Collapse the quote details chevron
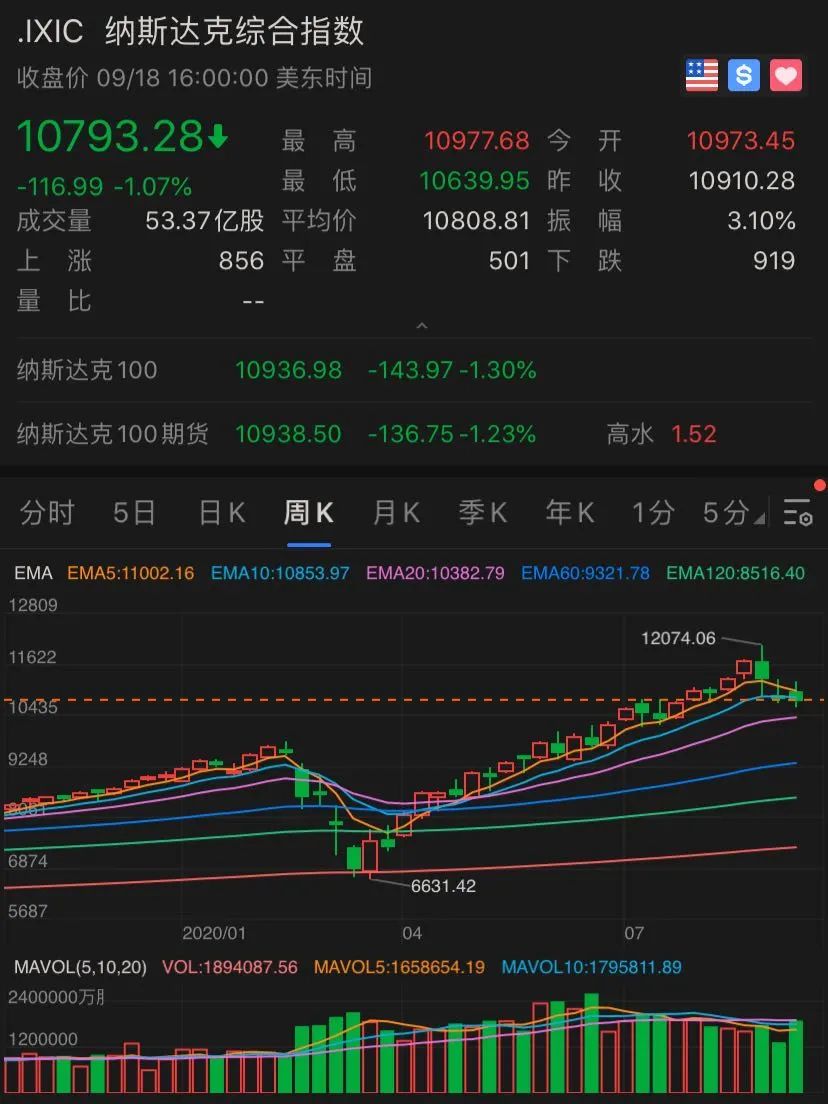The image size is (828, 1104). [421, 326]
